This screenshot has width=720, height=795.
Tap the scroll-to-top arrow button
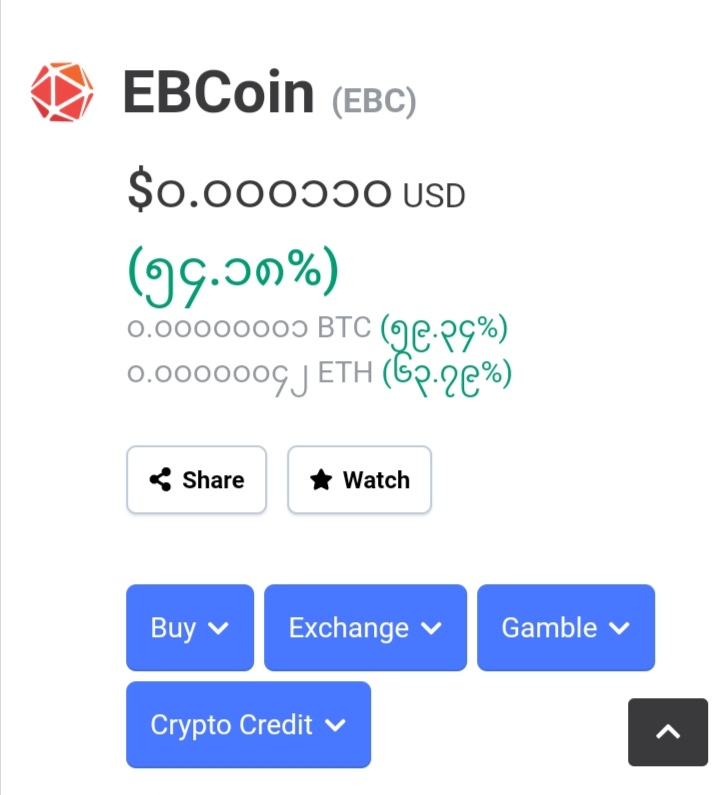[x=667, y=732]
